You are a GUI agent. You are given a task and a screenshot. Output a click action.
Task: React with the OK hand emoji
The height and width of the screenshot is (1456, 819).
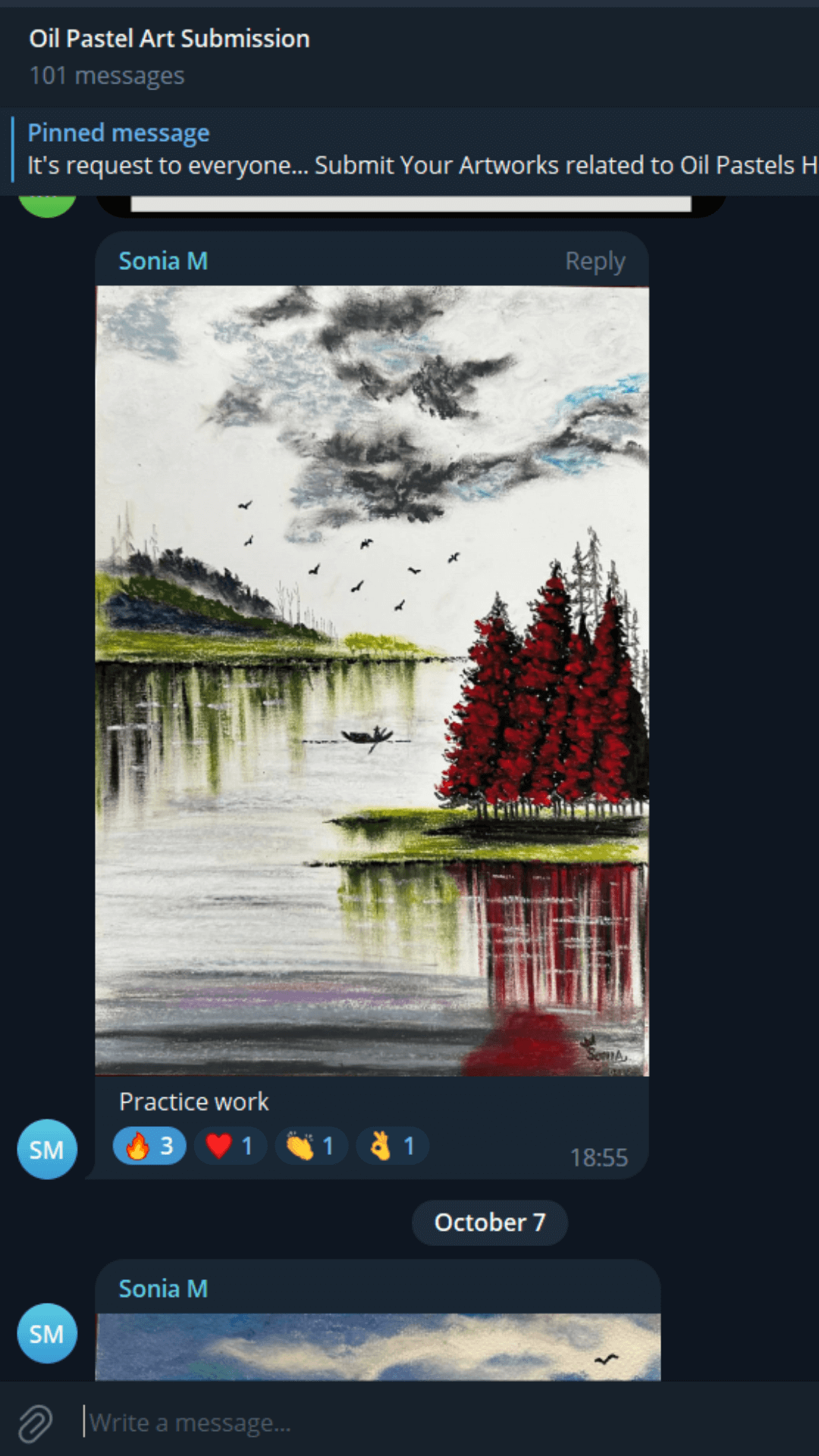coord(392,1146)
